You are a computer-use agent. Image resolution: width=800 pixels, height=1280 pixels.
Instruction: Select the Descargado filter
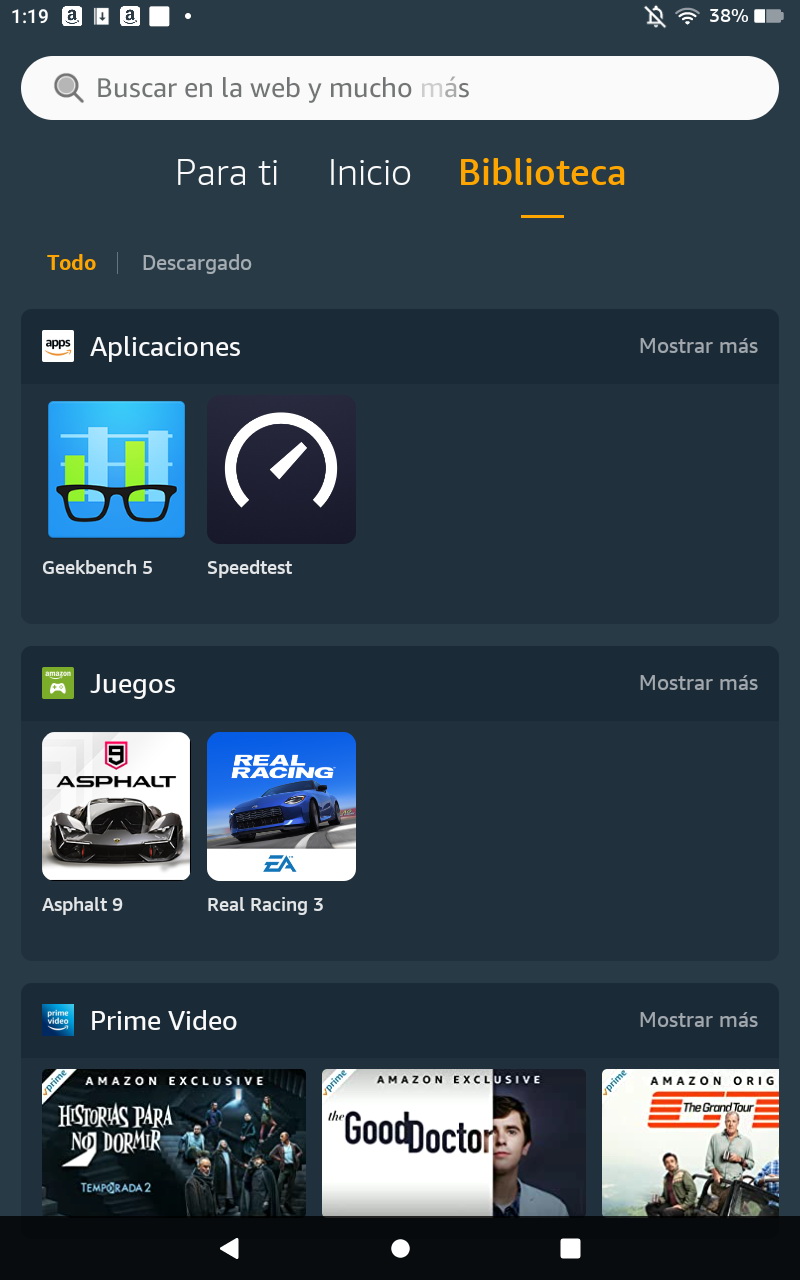pyautogui.click(x=197, y=263)
